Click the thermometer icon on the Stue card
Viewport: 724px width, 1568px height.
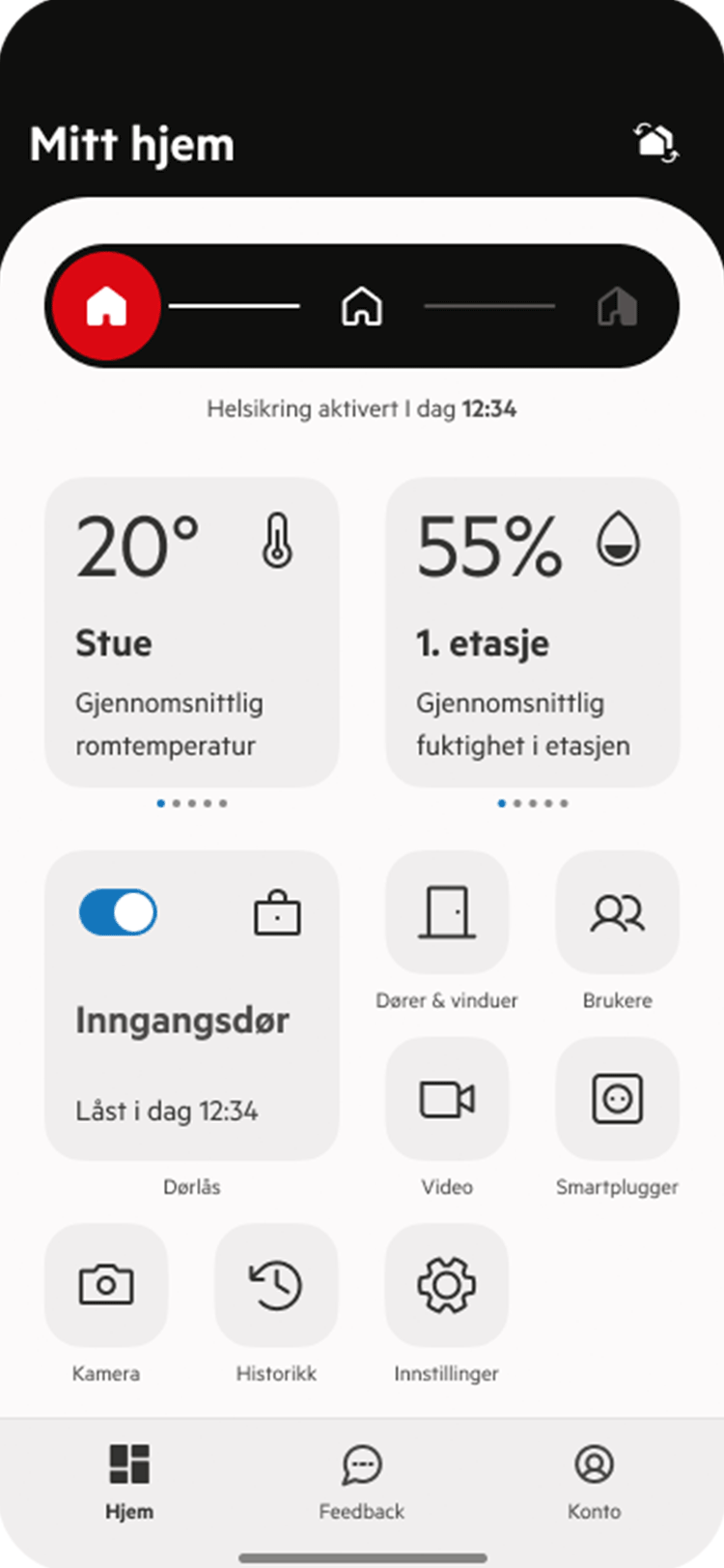click(x=276, y=542)
